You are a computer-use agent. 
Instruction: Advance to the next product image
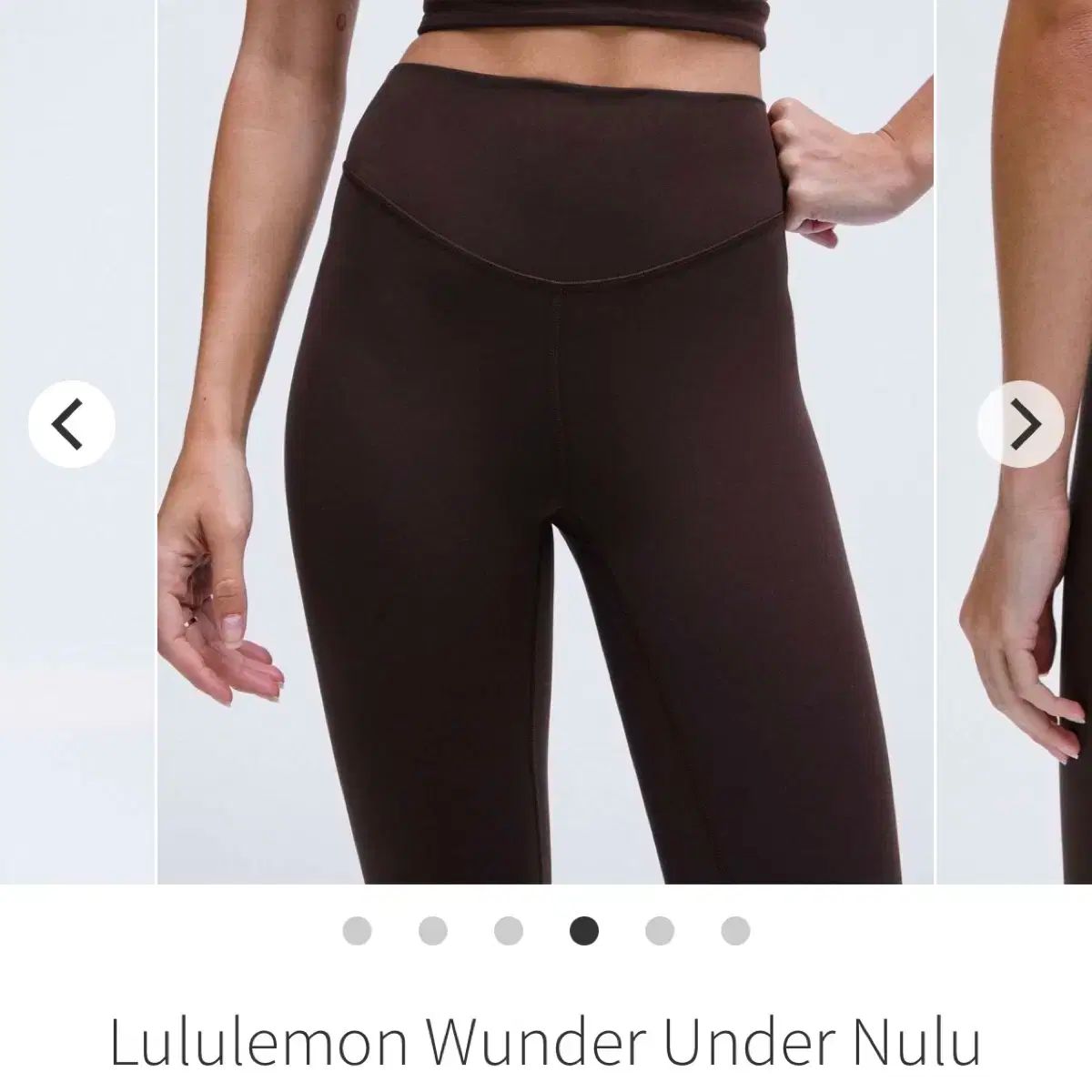1021,424
